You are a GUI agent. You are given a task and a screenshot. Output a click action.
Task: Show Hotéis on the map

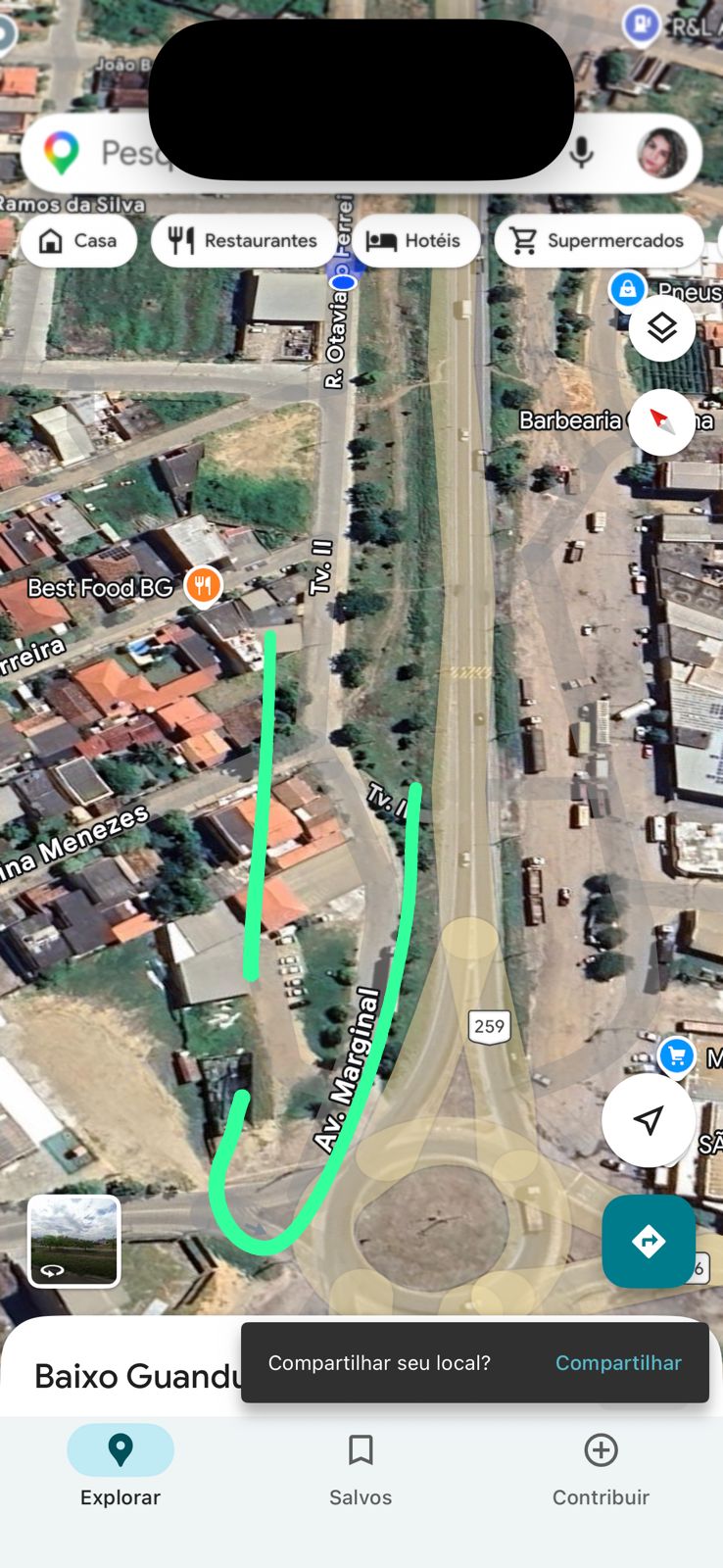point(414,240)
